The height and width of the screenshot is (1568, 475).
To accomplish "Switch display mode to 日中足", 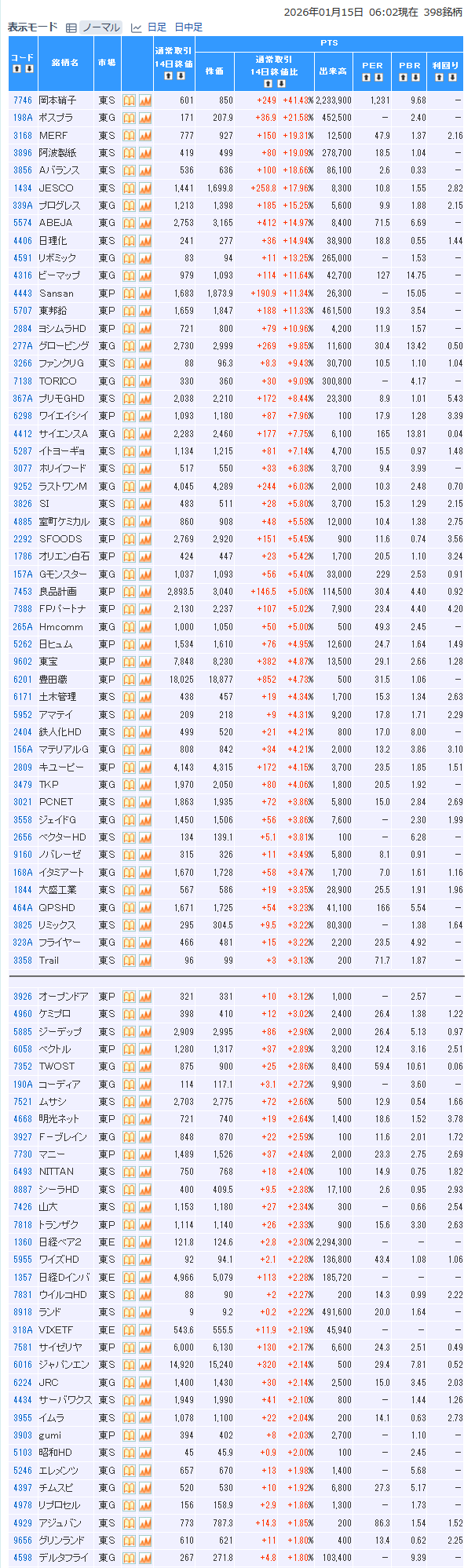I will pos(188,27).
